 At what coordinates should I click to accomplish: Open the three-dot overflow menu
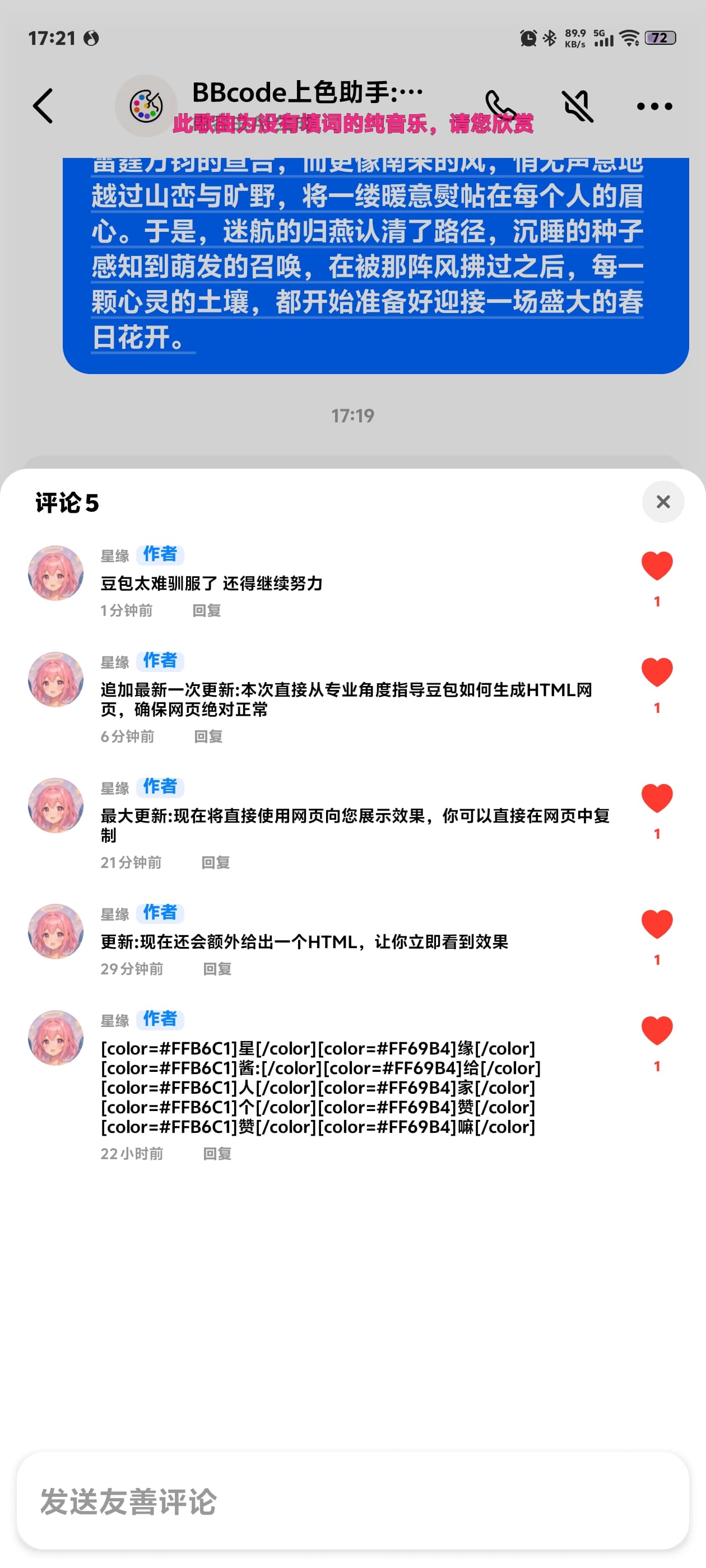pos(654,106)
